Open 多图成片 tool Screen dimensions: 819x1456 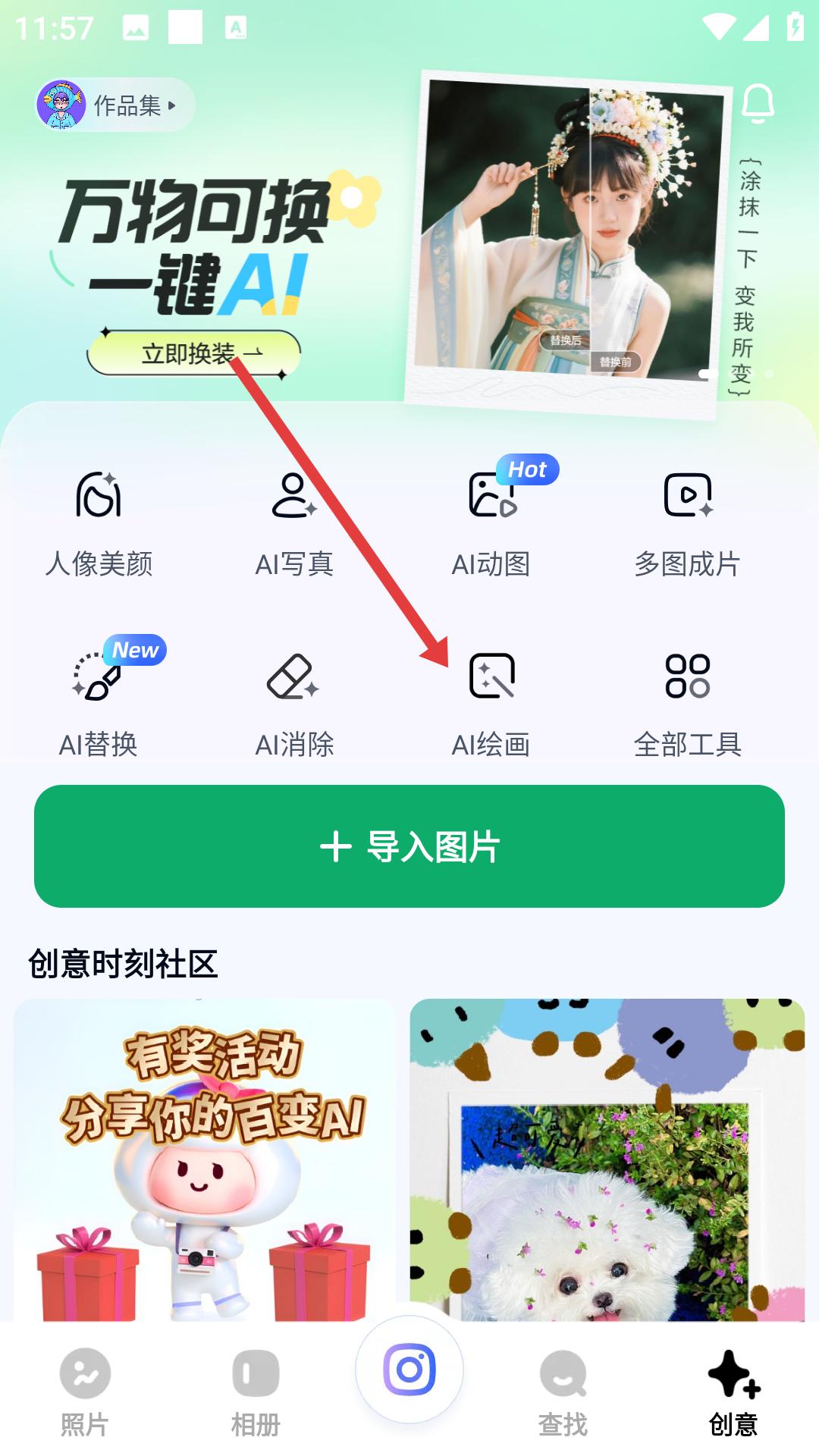click(687, 523)
